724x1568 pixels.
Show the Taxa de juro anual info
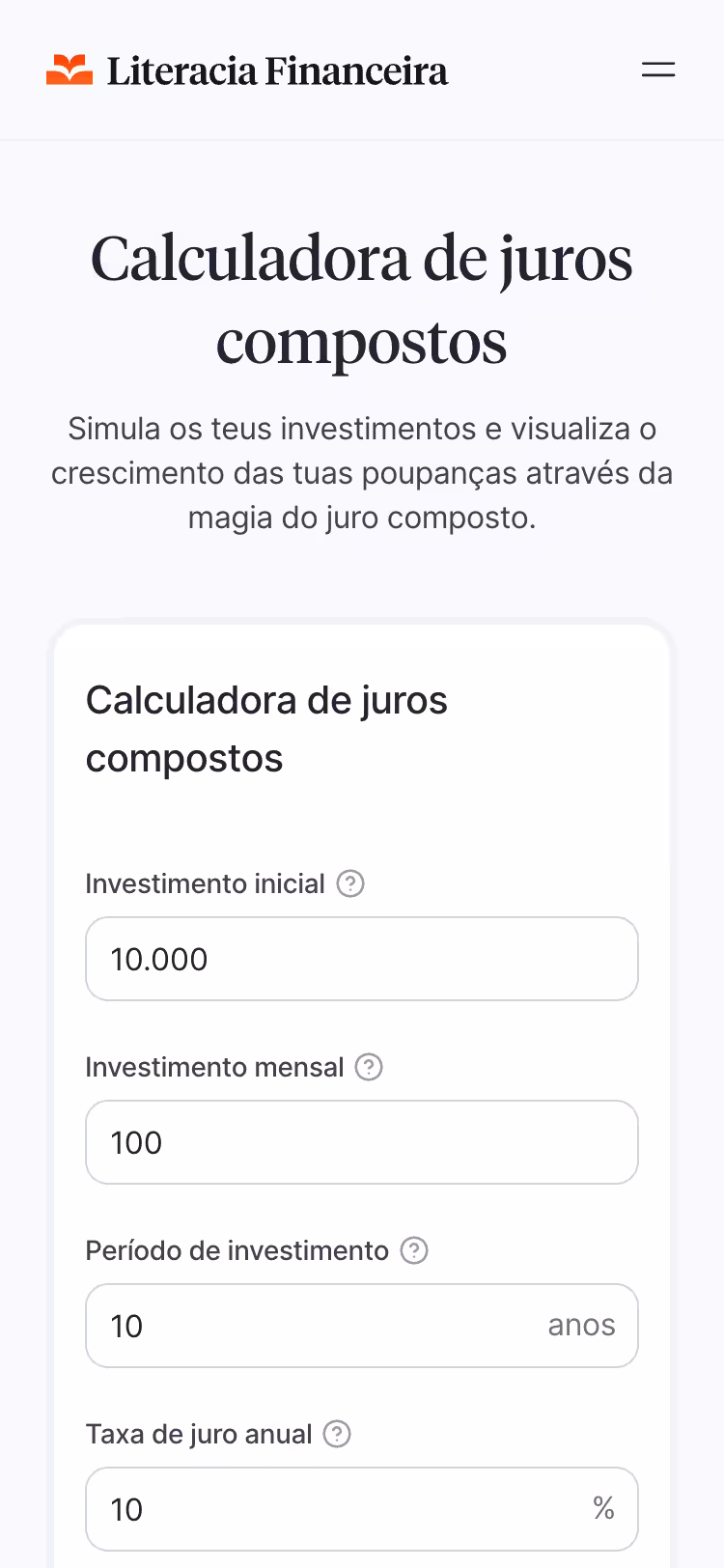[337, 1434]
